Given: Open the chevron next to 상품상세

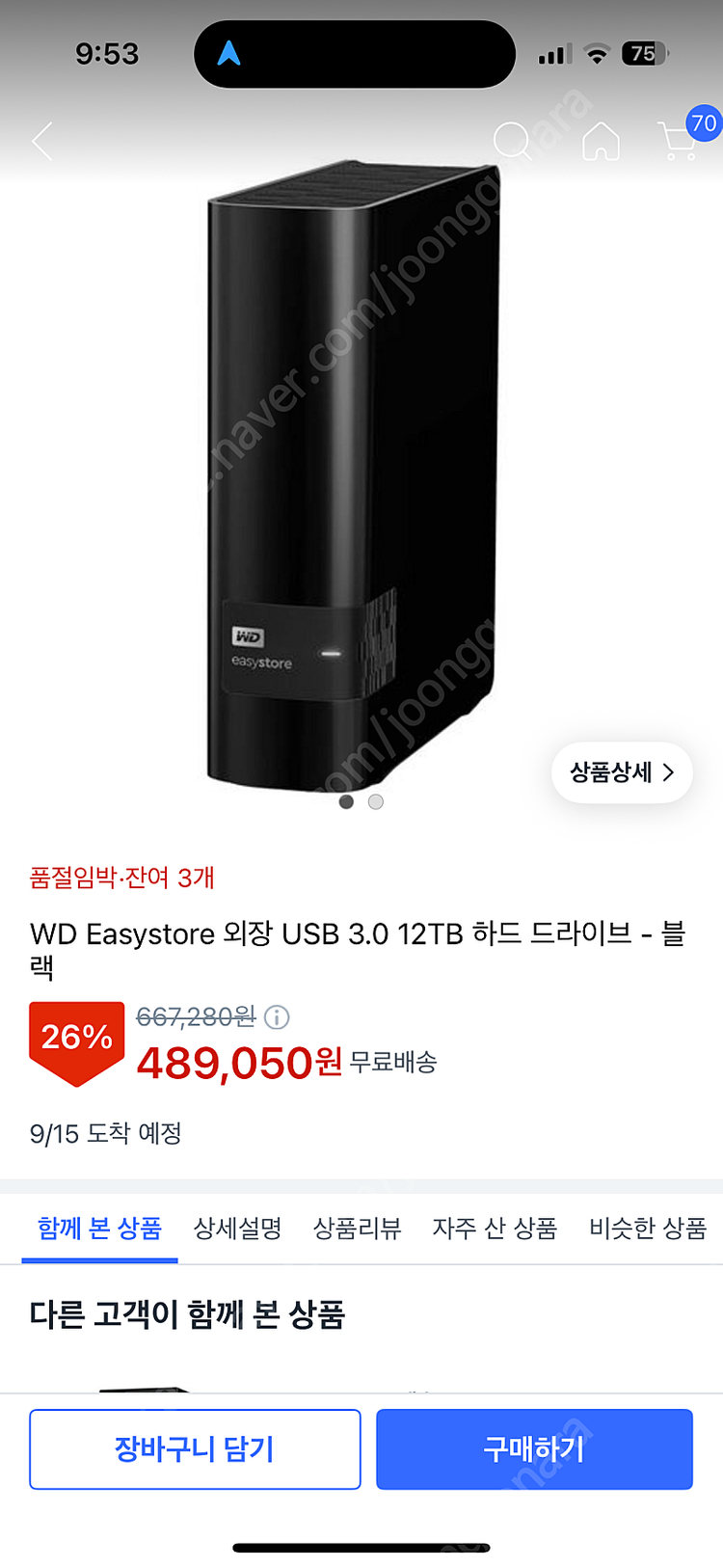Looking at the screenshot, I should pyautogui.click(x=667, y=772).
